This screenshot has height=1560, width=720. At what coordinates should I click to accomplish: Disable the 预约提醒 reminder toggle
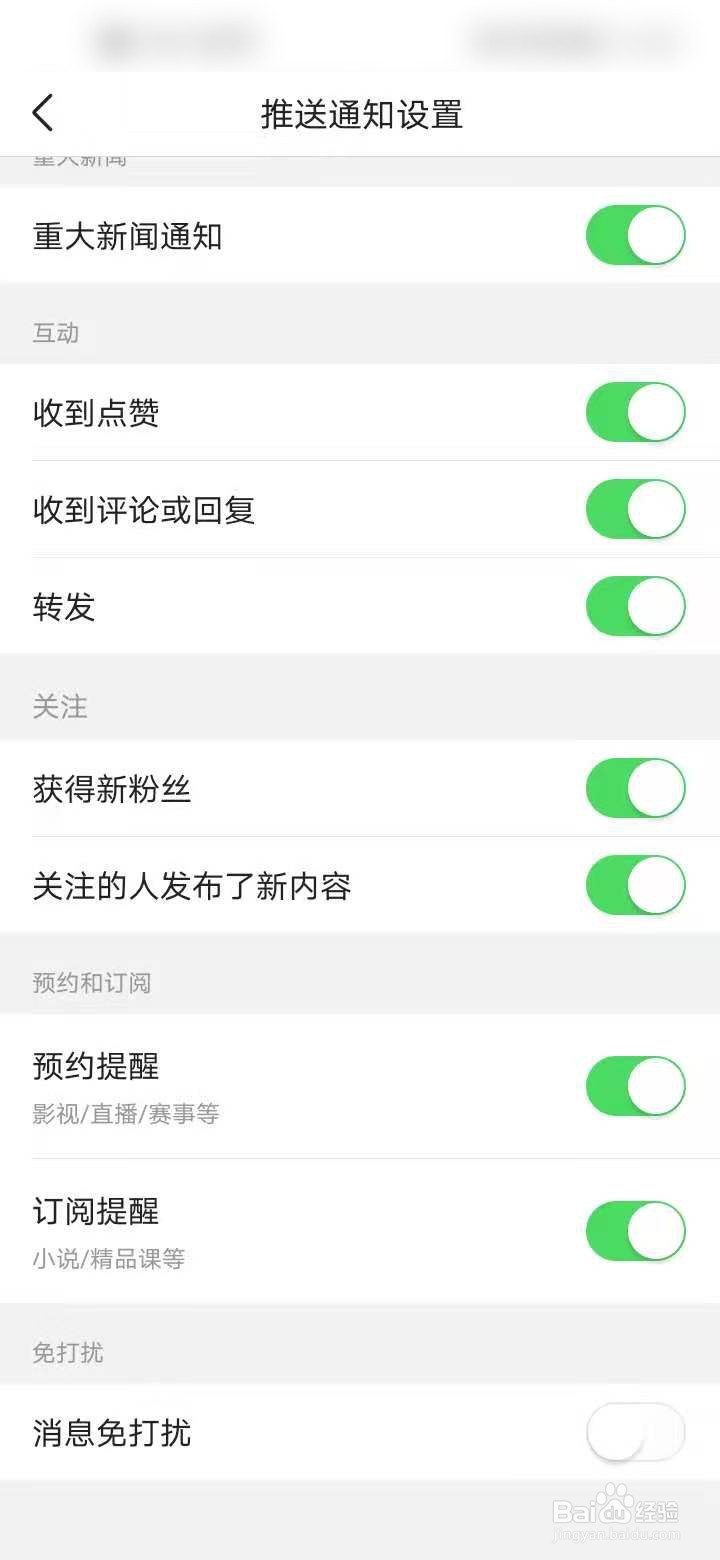point(635,1084)
